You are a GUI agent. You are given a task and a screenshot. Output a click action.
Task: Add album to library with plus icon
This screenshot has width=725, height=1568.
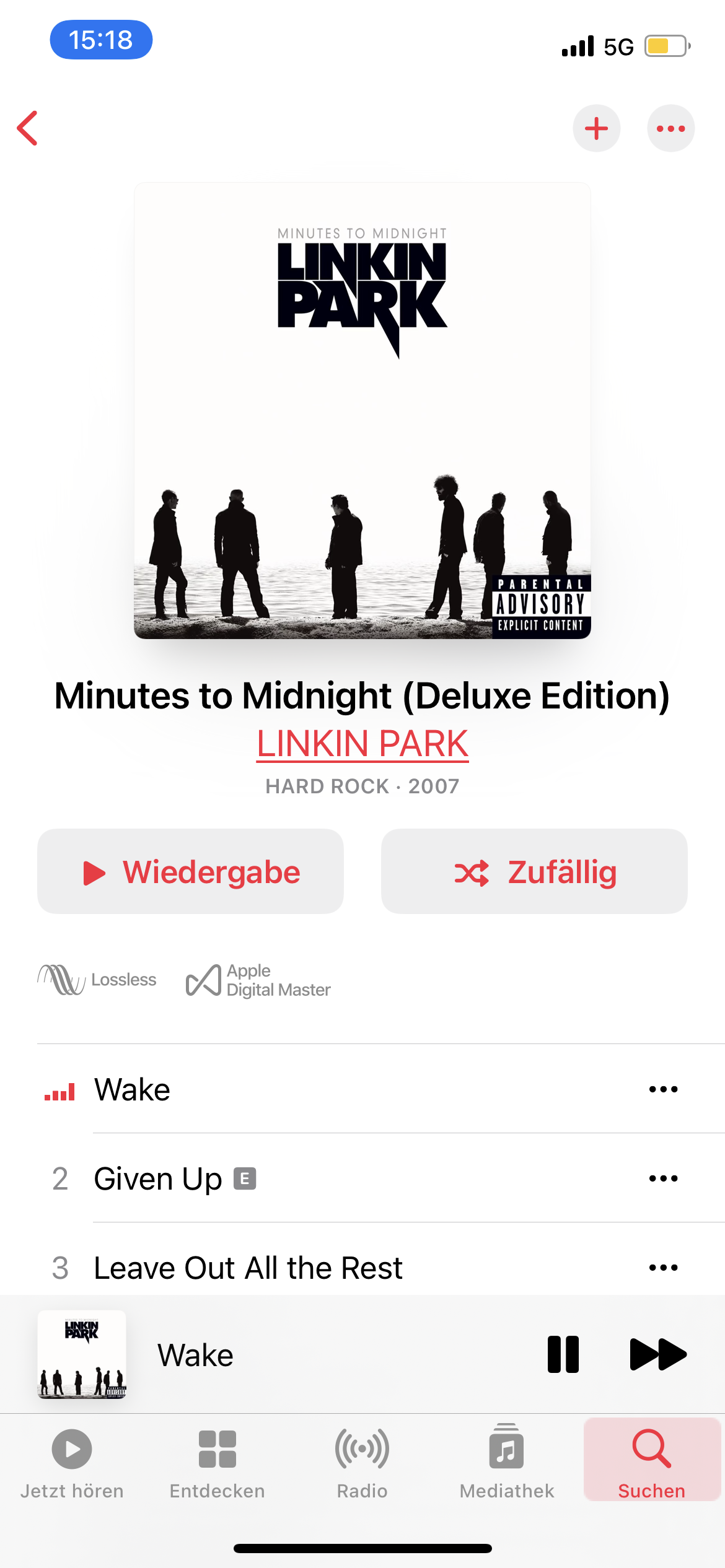pyautogui.click(x=596, y=128)
